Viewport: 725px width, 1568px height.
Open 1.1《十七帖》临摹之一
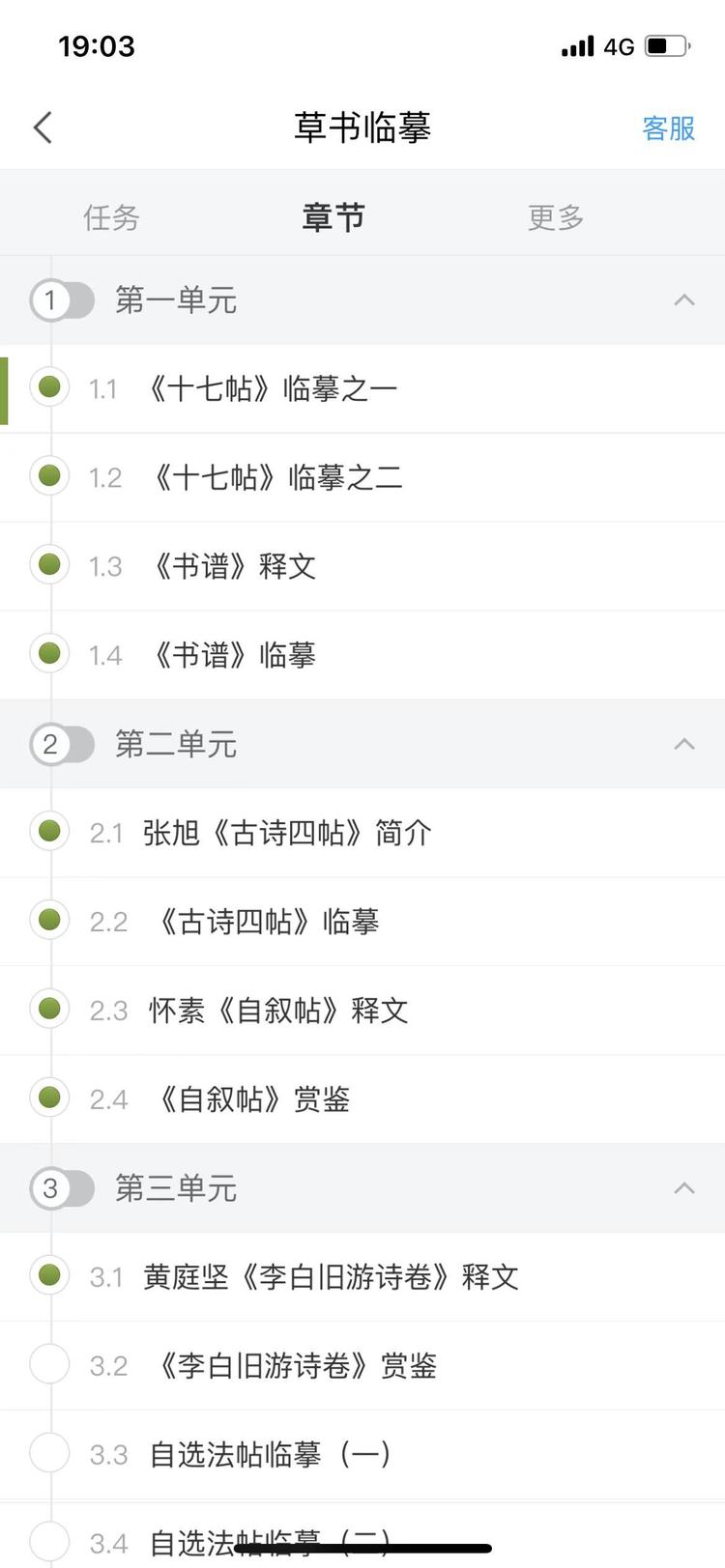(362, 389)
